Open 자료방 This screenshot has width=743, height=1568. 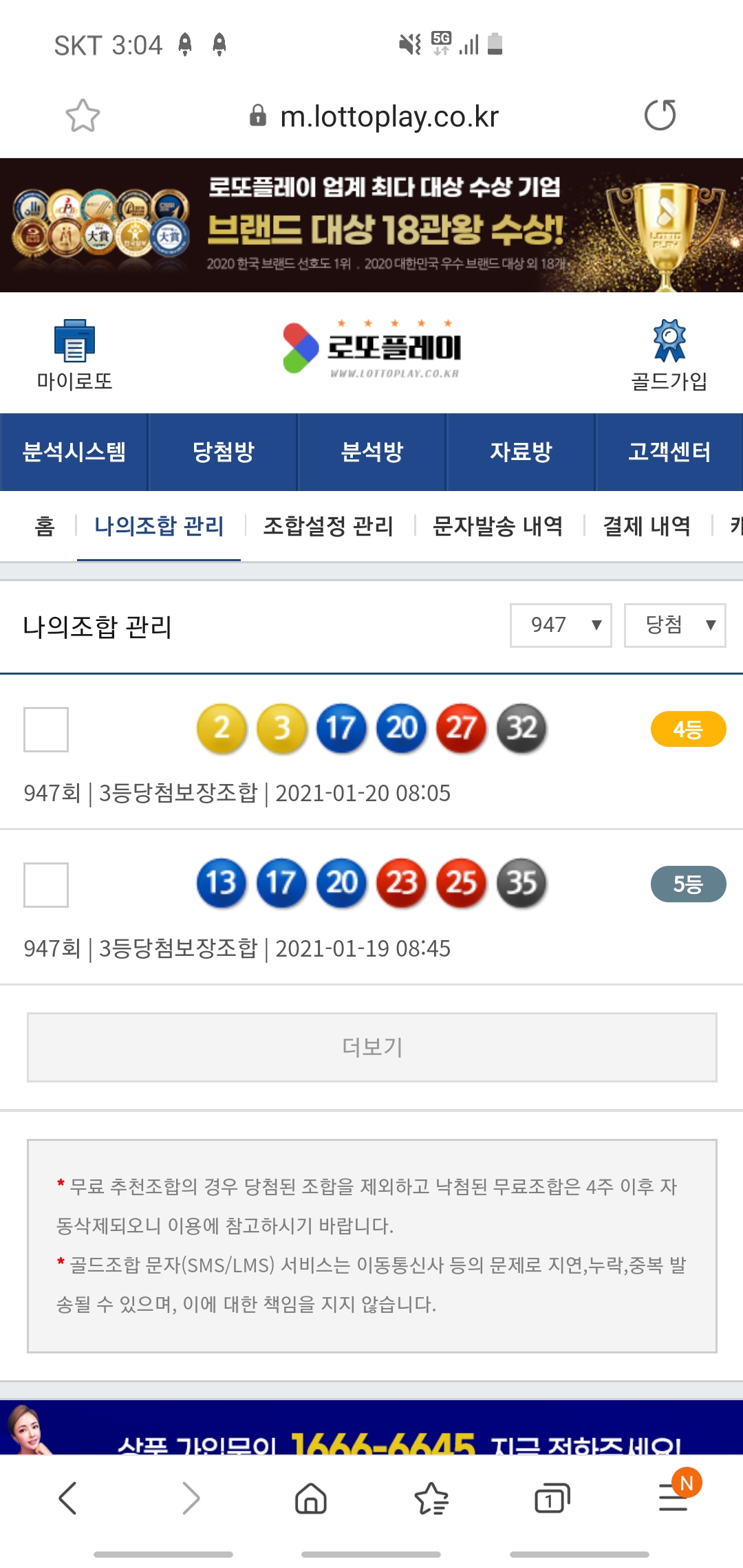[x=521, y=452]
